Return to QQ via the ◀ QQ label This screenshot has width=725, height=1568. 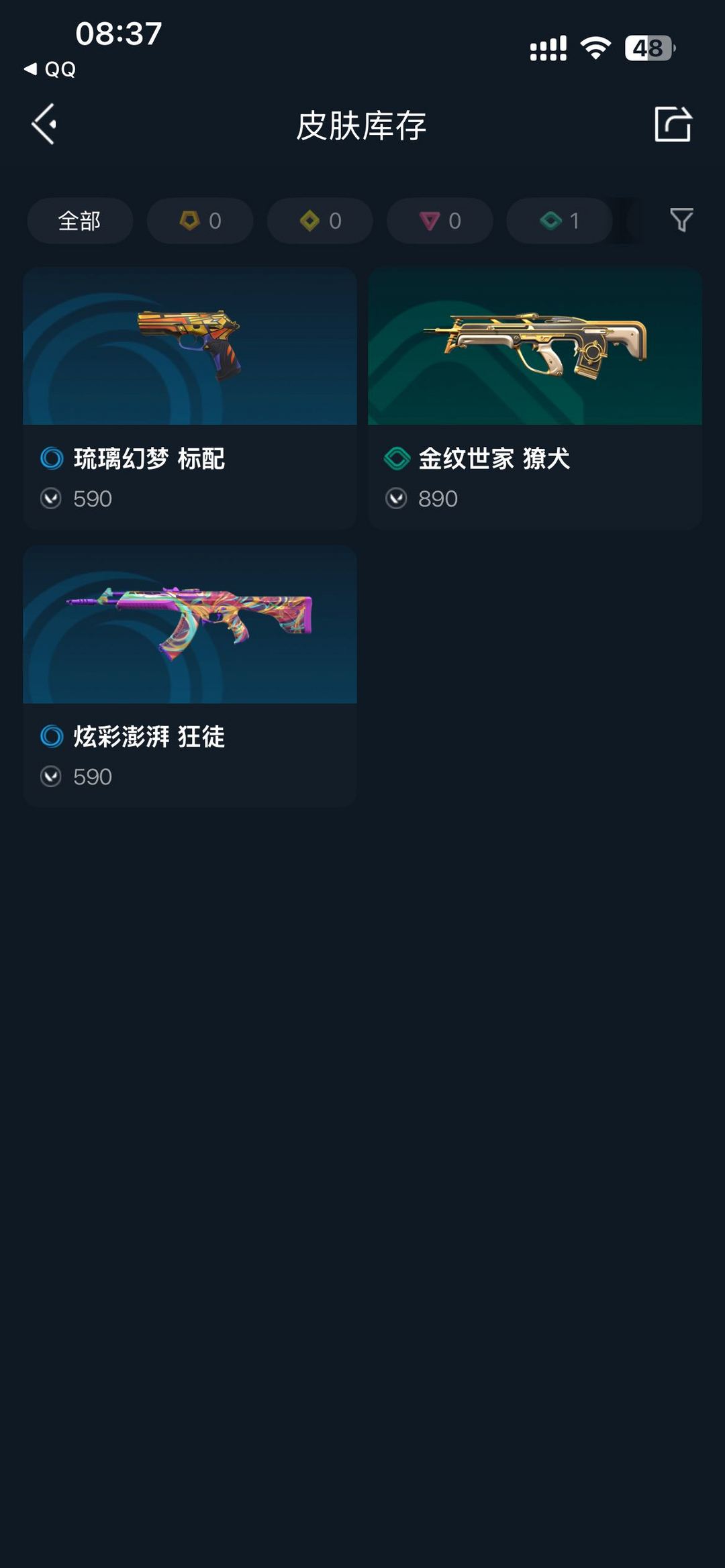(x=49, y=69)
